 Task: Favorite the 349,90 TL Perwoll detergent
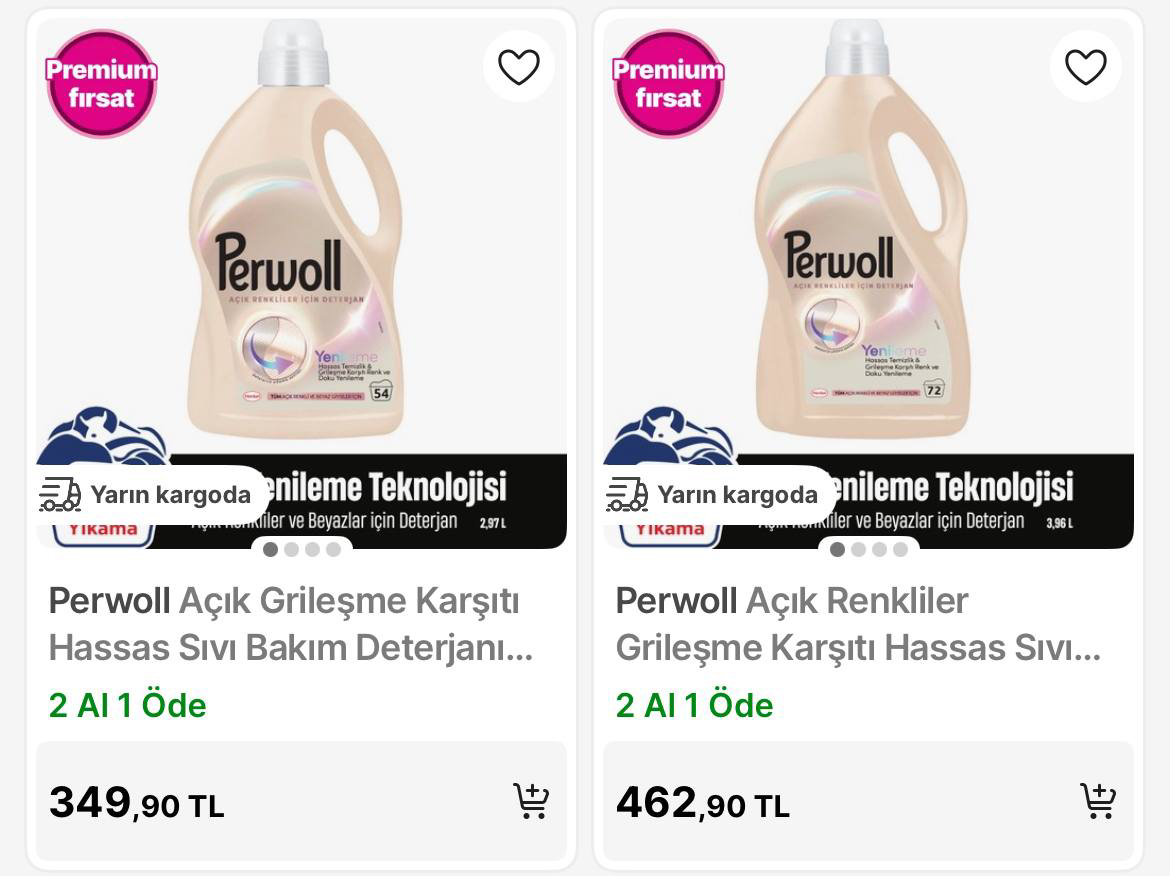click(518, 67)
